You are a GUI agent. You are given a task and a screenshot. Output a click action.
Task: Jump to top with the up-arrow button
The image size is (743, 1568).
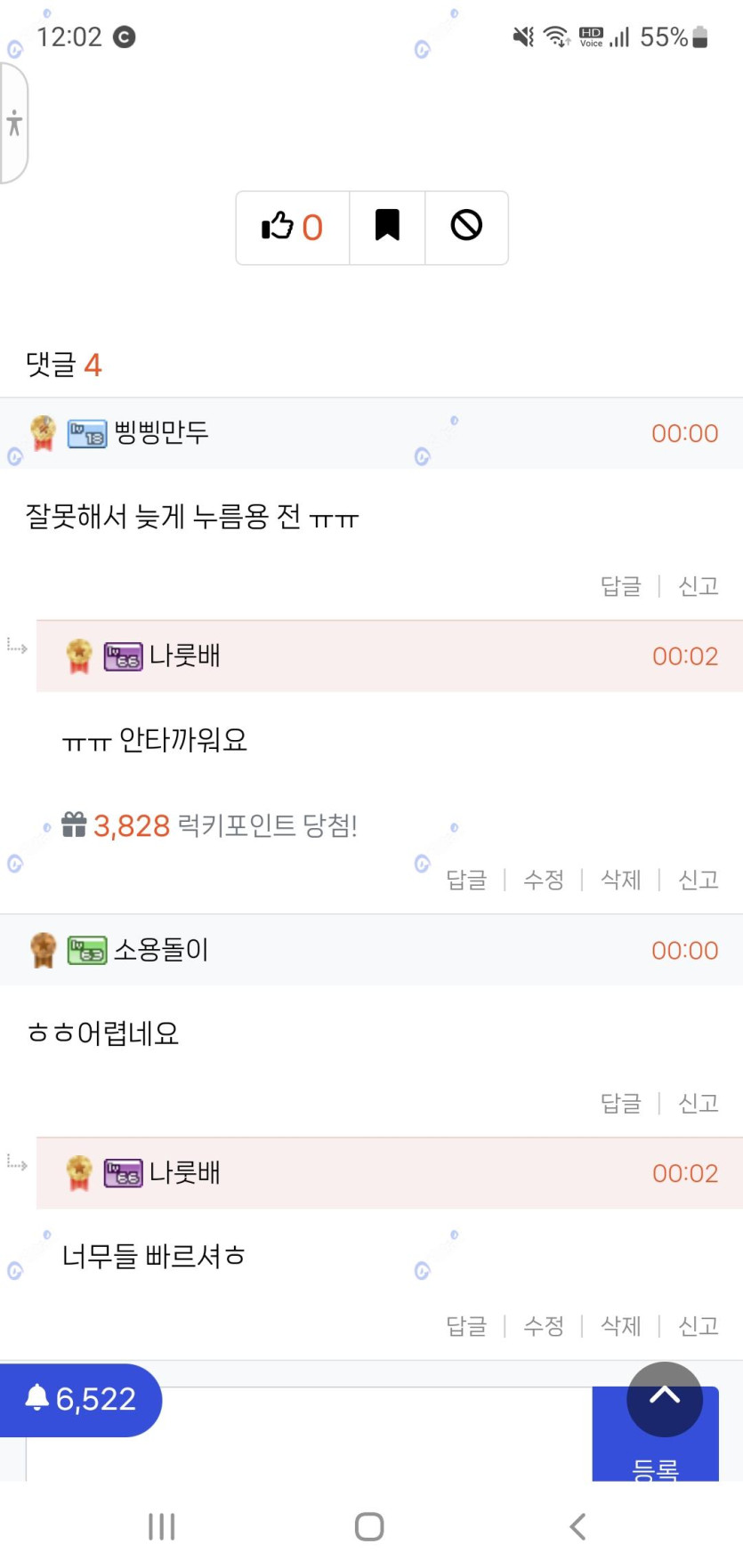pyautogui.click(x=664, y=1398)
